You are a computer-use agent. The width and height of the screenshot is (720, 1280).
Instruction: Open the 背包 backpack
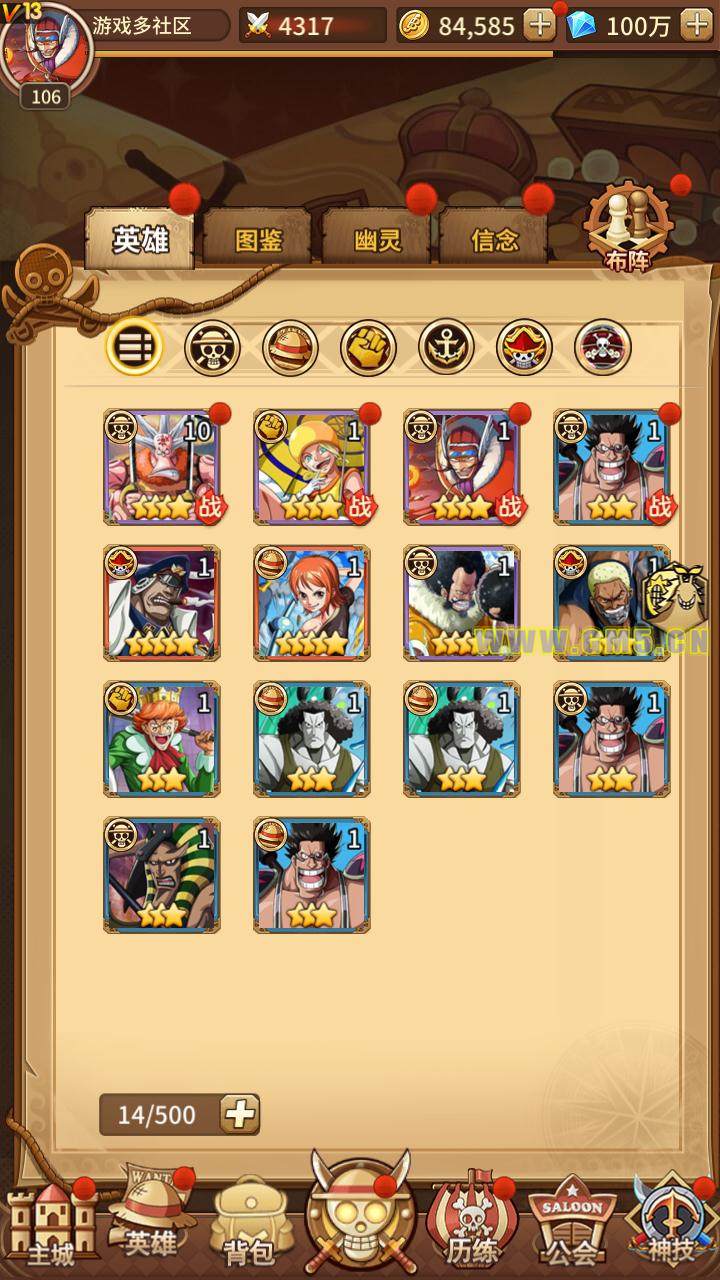pyautogui.click(x=247, y=1225)
